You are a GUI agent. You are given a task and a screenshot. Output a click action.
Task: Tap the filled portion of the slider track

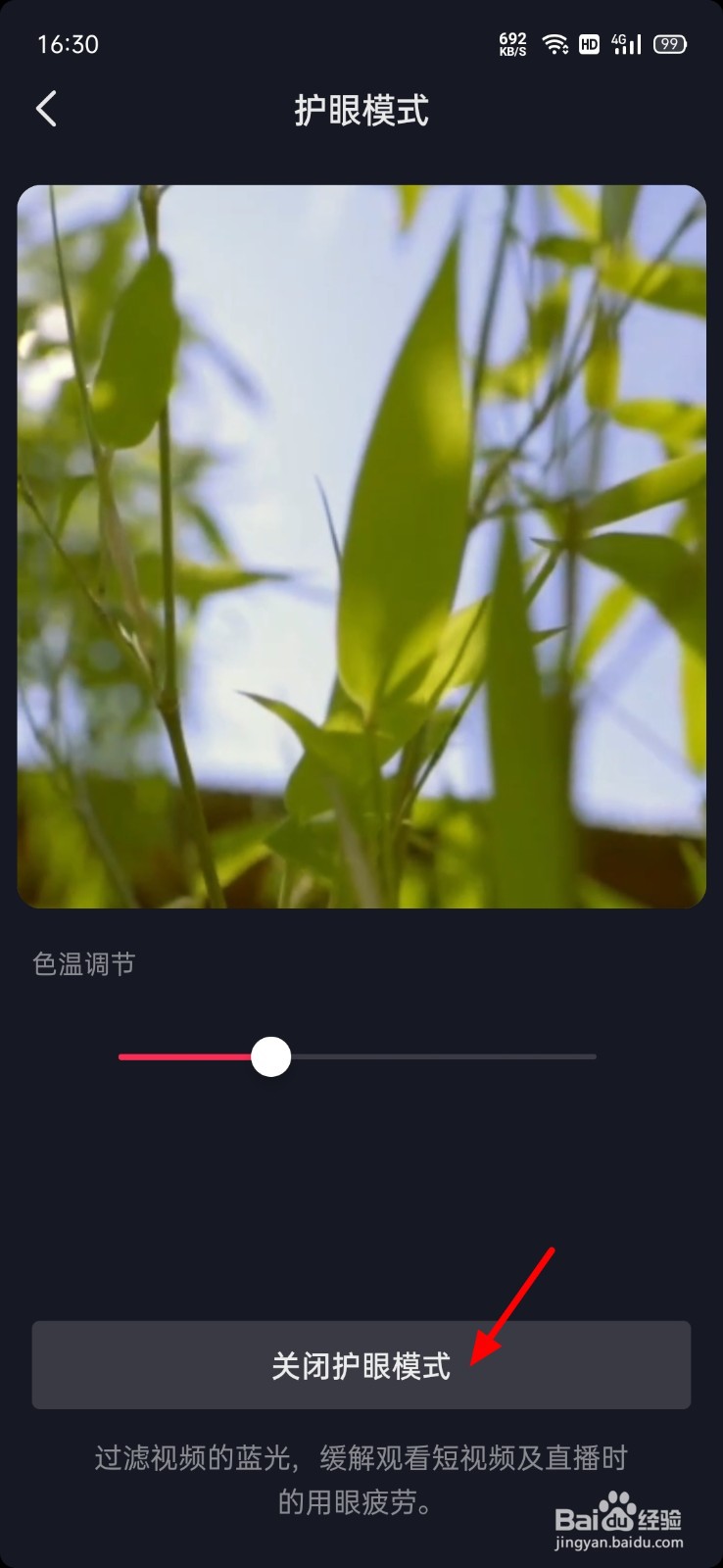tap(186, 1057)
